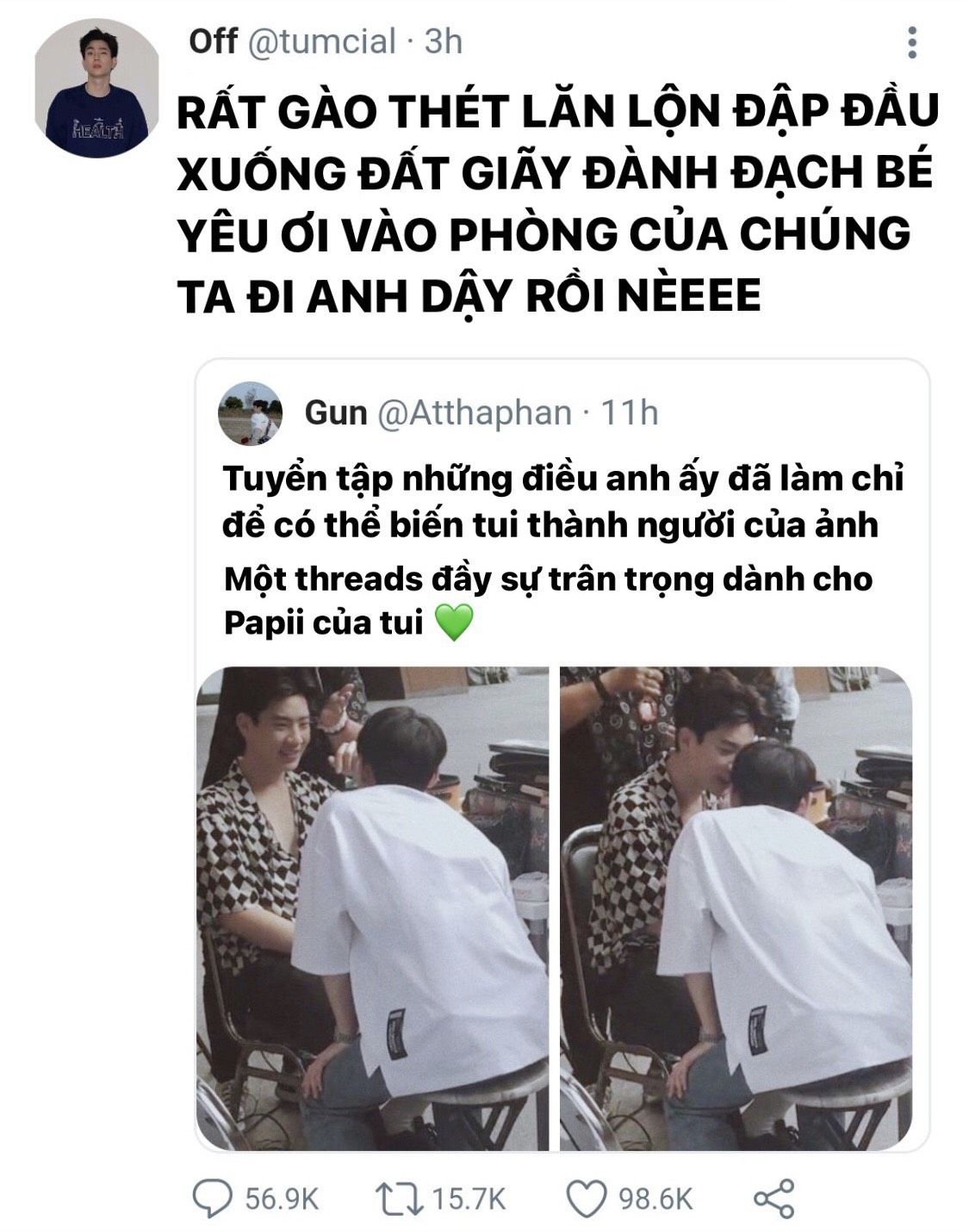This screenshot has width=969, height=1232.
Task: Open Off's profile picture
Action: tap(96, 90)
